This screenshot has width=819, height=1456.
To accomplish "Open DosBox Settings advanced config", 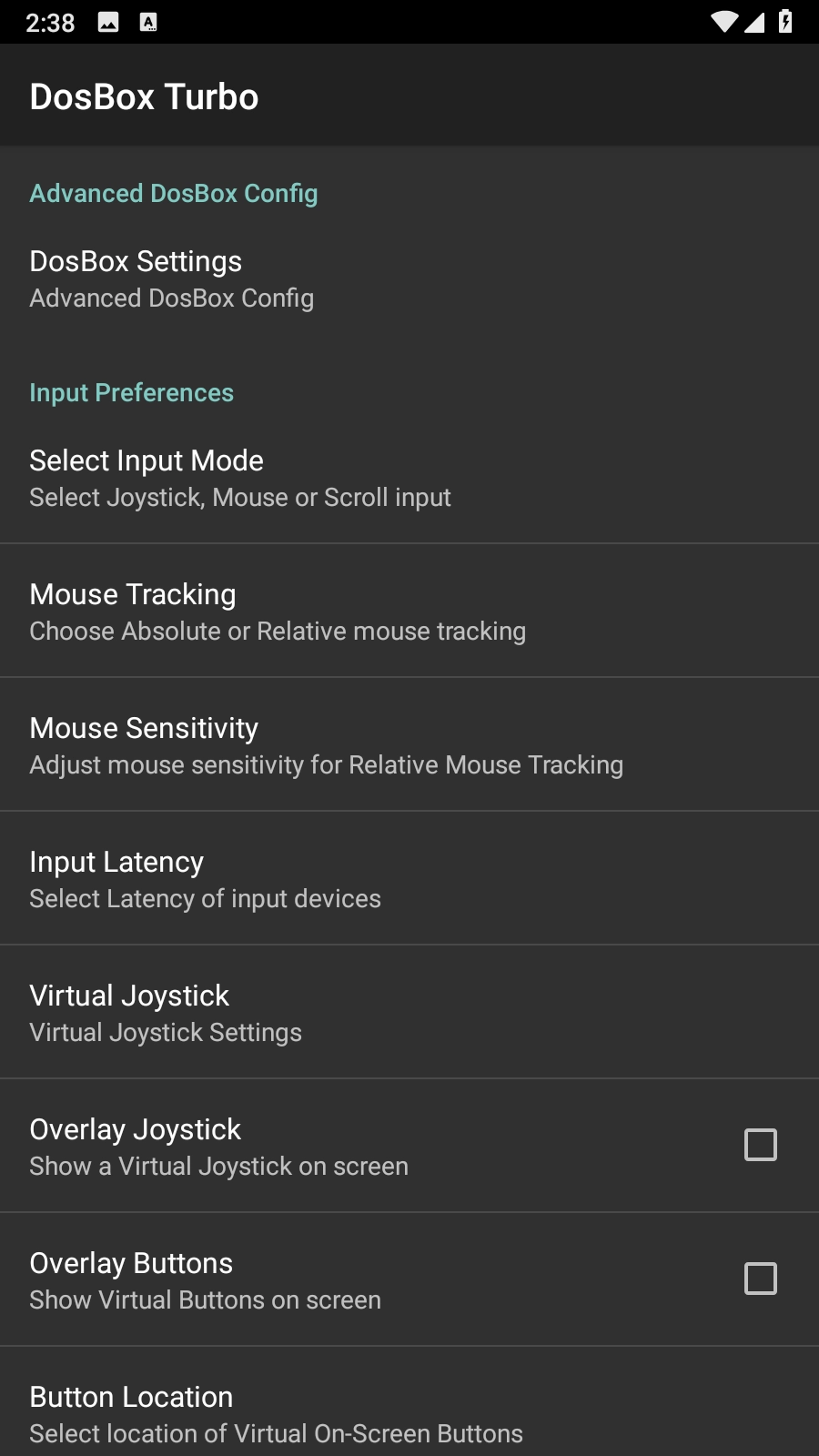I will [409, 278].
